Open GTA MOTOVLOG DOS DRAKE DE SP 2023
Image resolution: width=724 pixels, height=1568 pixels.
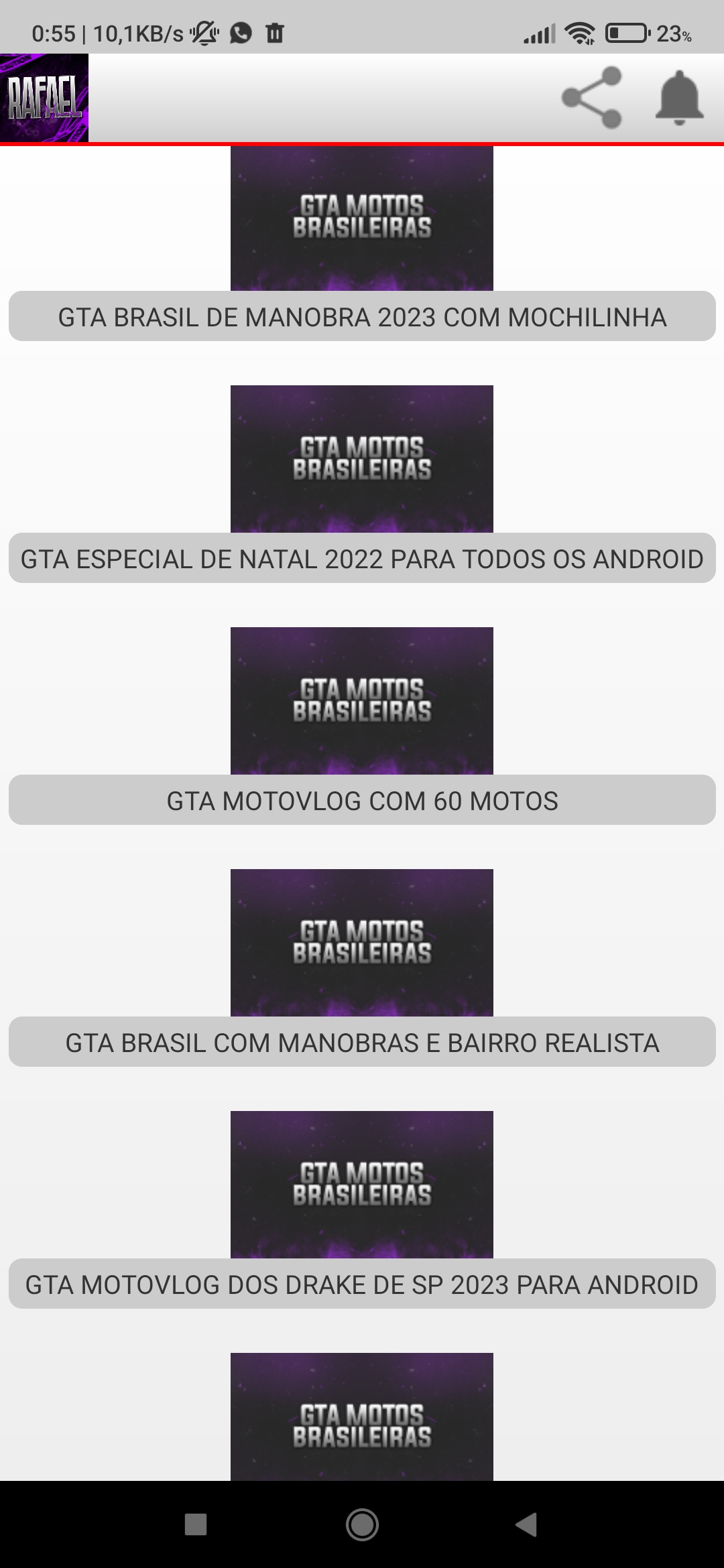click(x=362, y=1284)
